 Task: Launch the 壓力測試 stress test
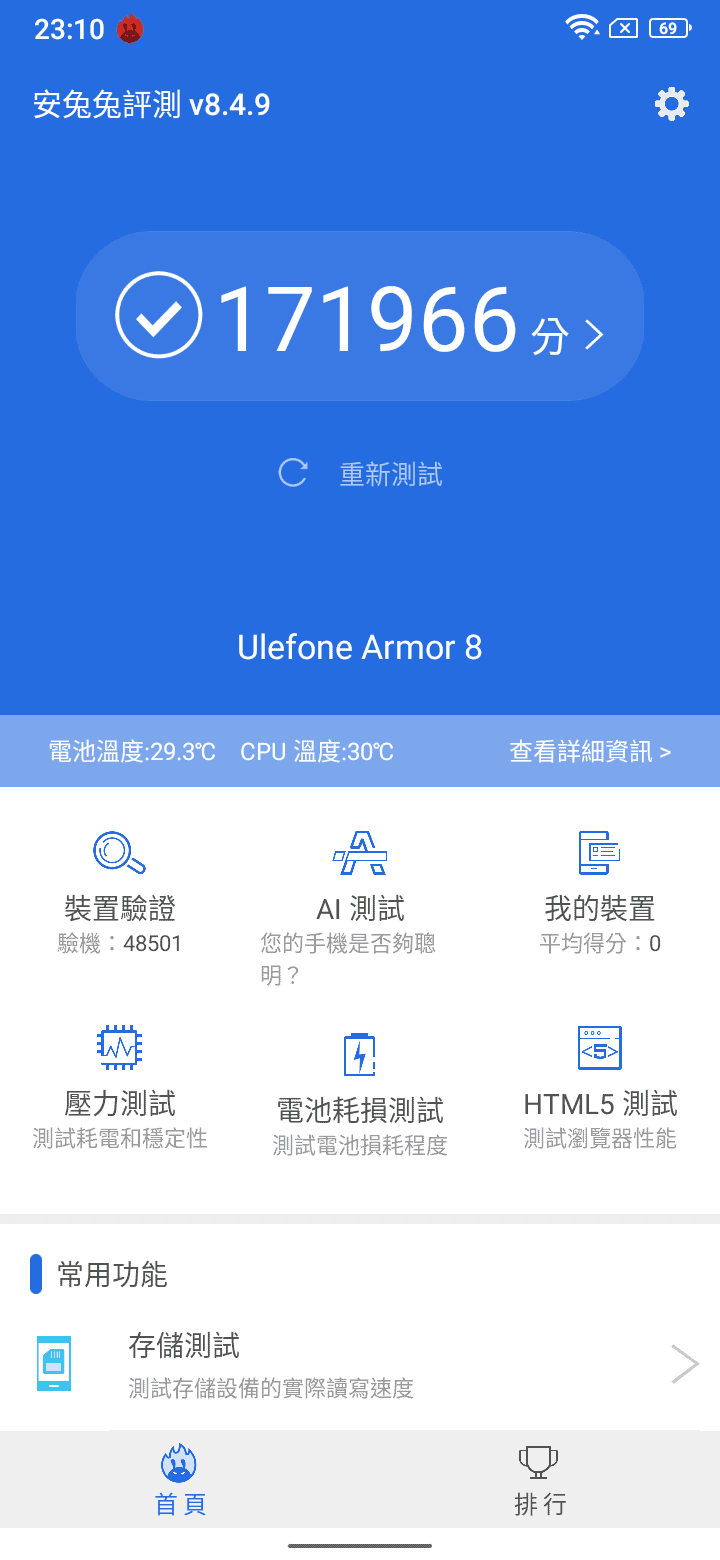120,1088
